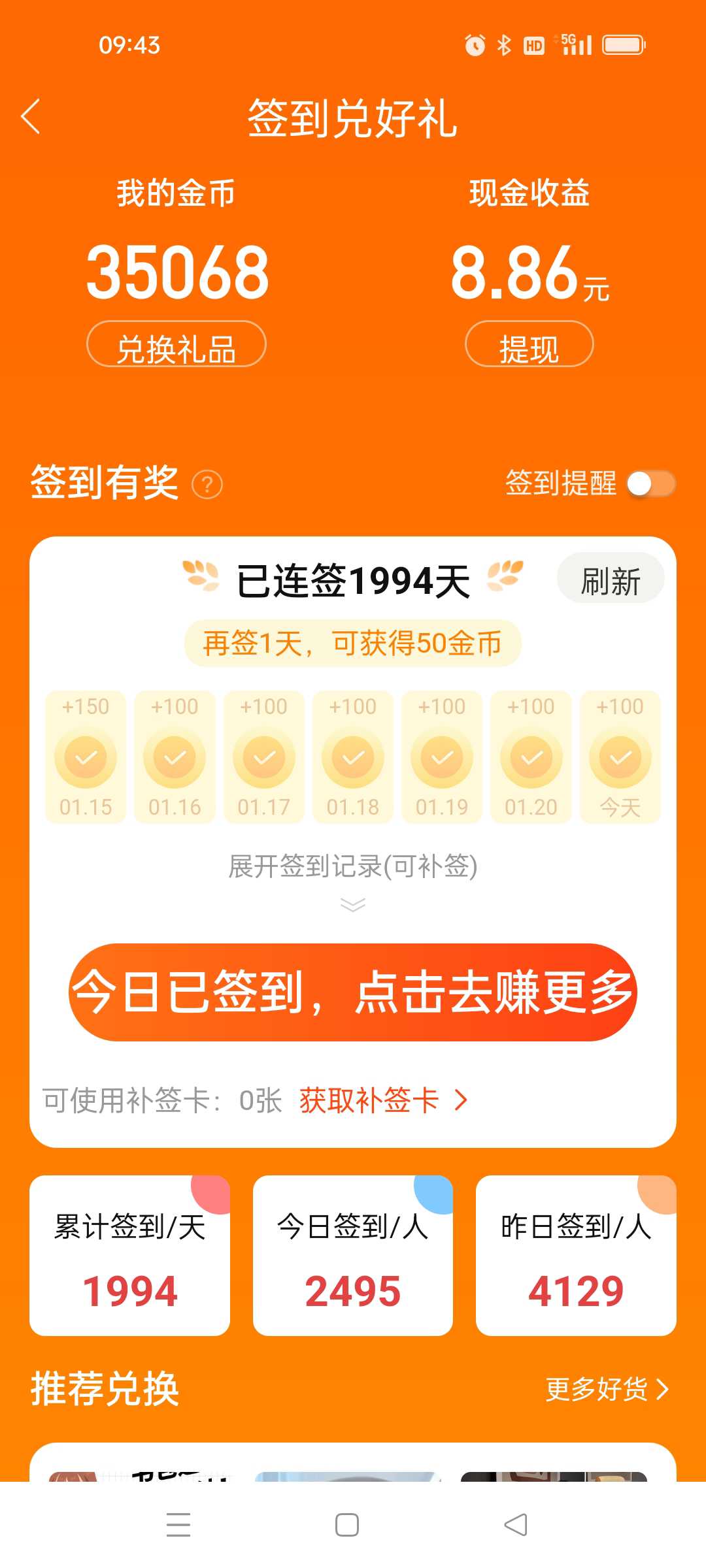Tap 兑换礼品 to redeem gifts
Viewport: 706px width, 1568px height.
[x=176, y=344]
